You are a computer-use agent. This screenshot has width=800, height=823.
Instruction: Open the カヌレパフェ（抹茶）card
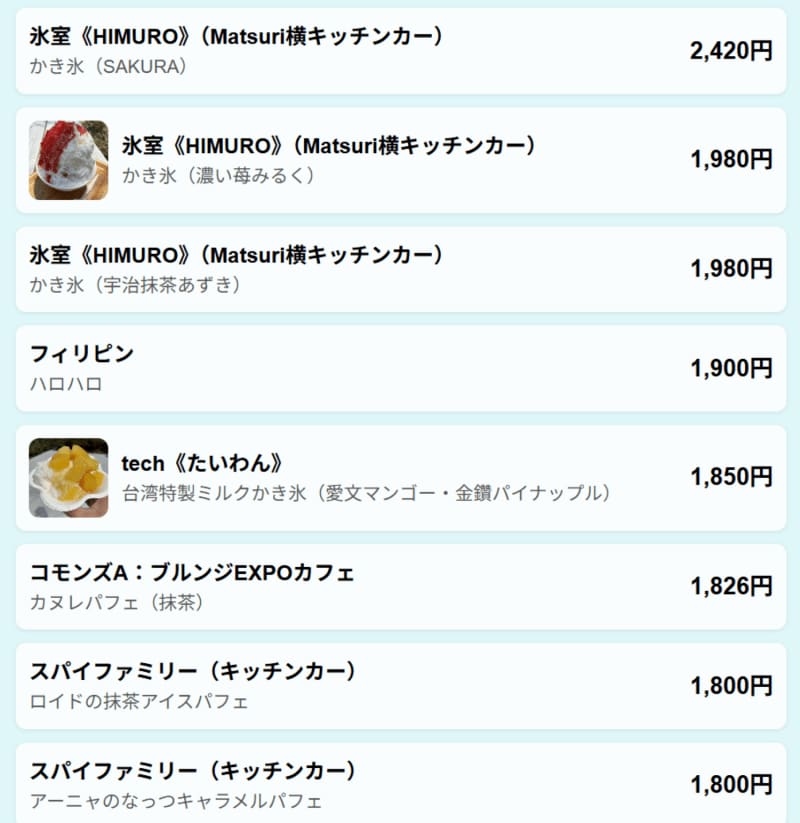tap(400, 586)
